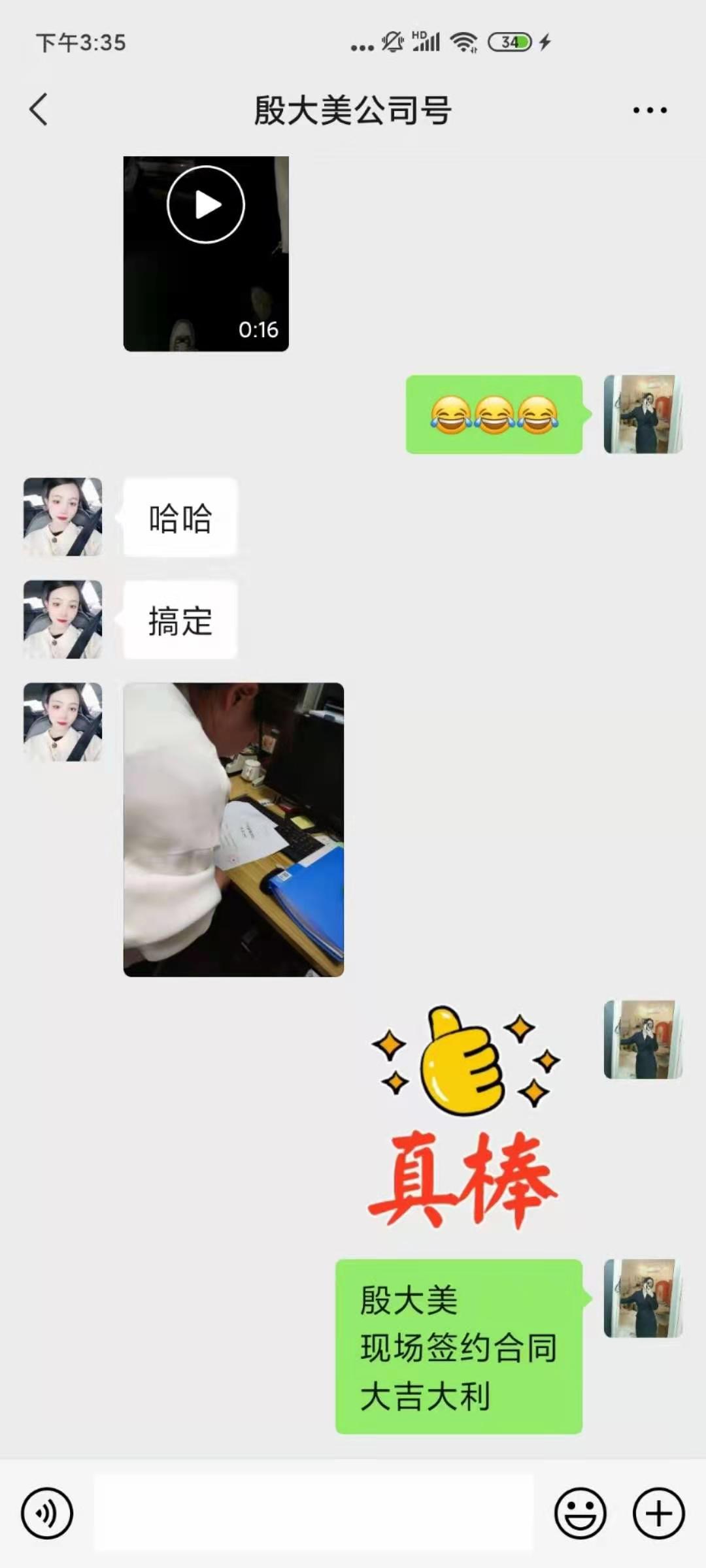Viewport: 706px width, 1568px height.
Task: Play the 0:16 video message
Action: coord(206,253)
